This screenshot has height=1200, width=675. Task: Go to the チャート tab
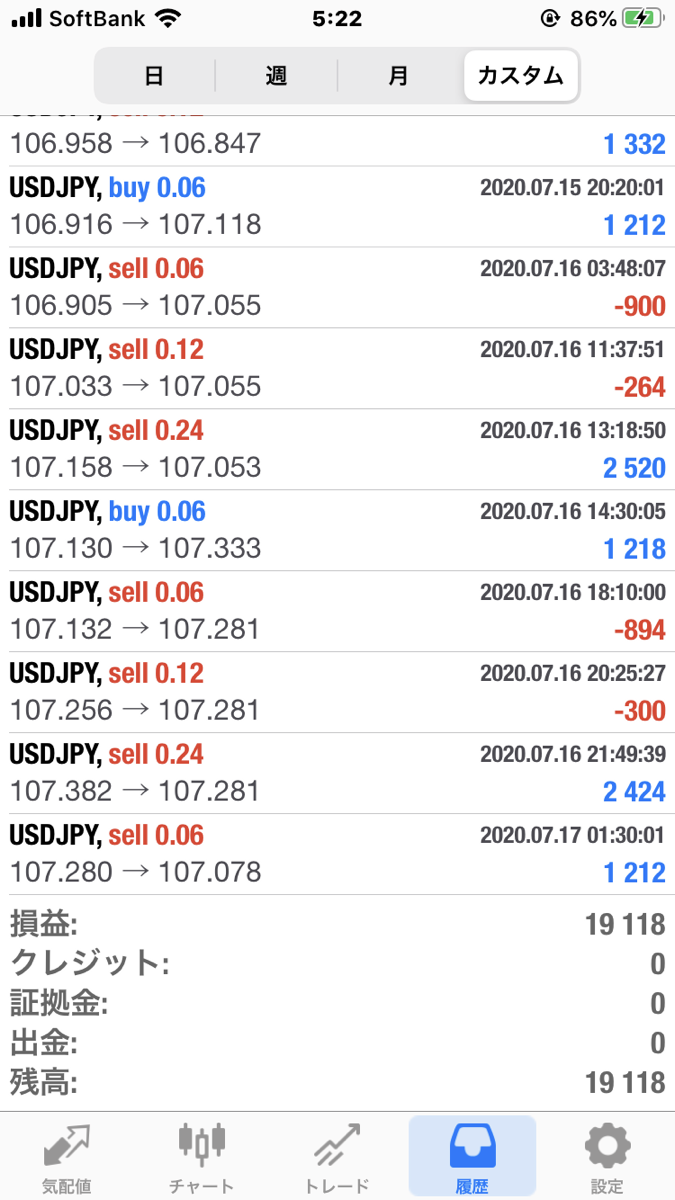(x=202, y=1157)
